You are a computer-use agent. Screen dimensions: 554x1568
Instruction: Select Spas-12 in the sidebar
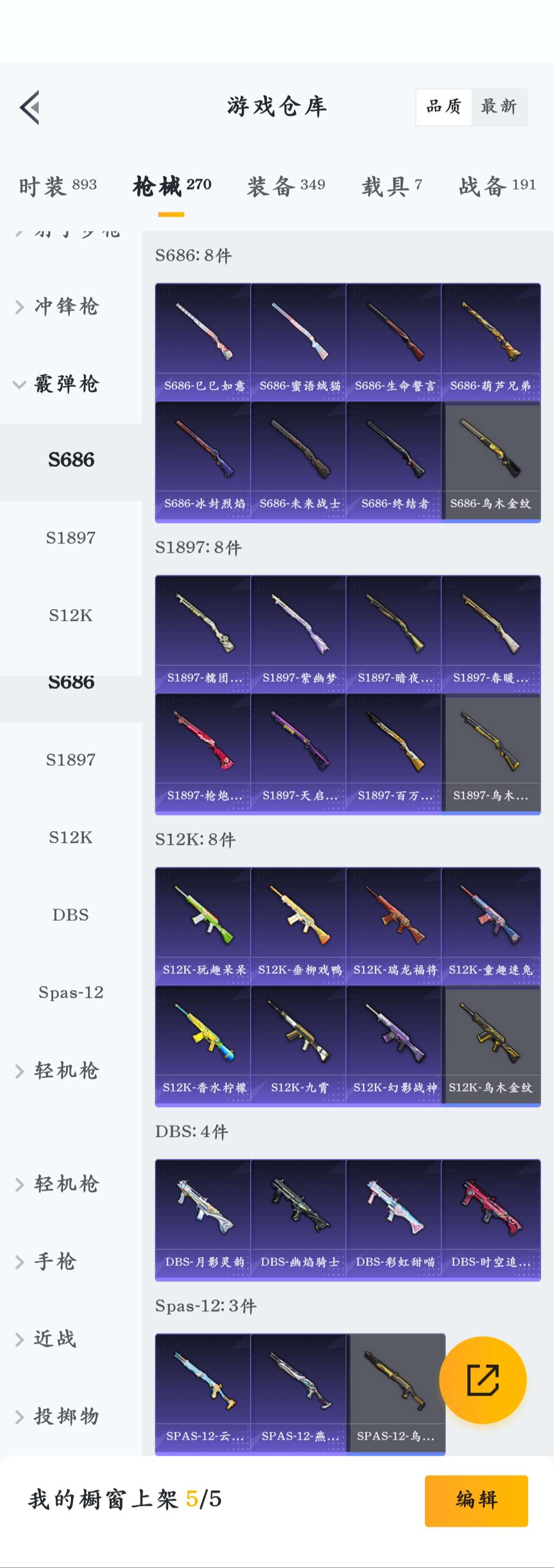(70, 993)
